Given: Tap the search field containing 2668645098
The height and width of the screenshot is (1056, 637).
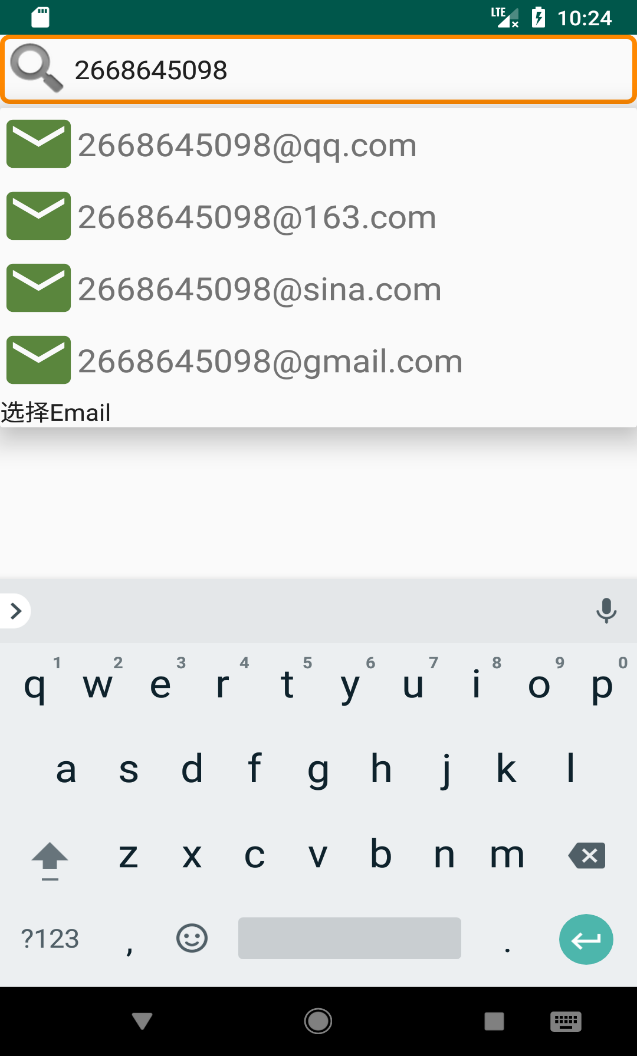Looking at the screenshot, I should click(x=318, y=69).
